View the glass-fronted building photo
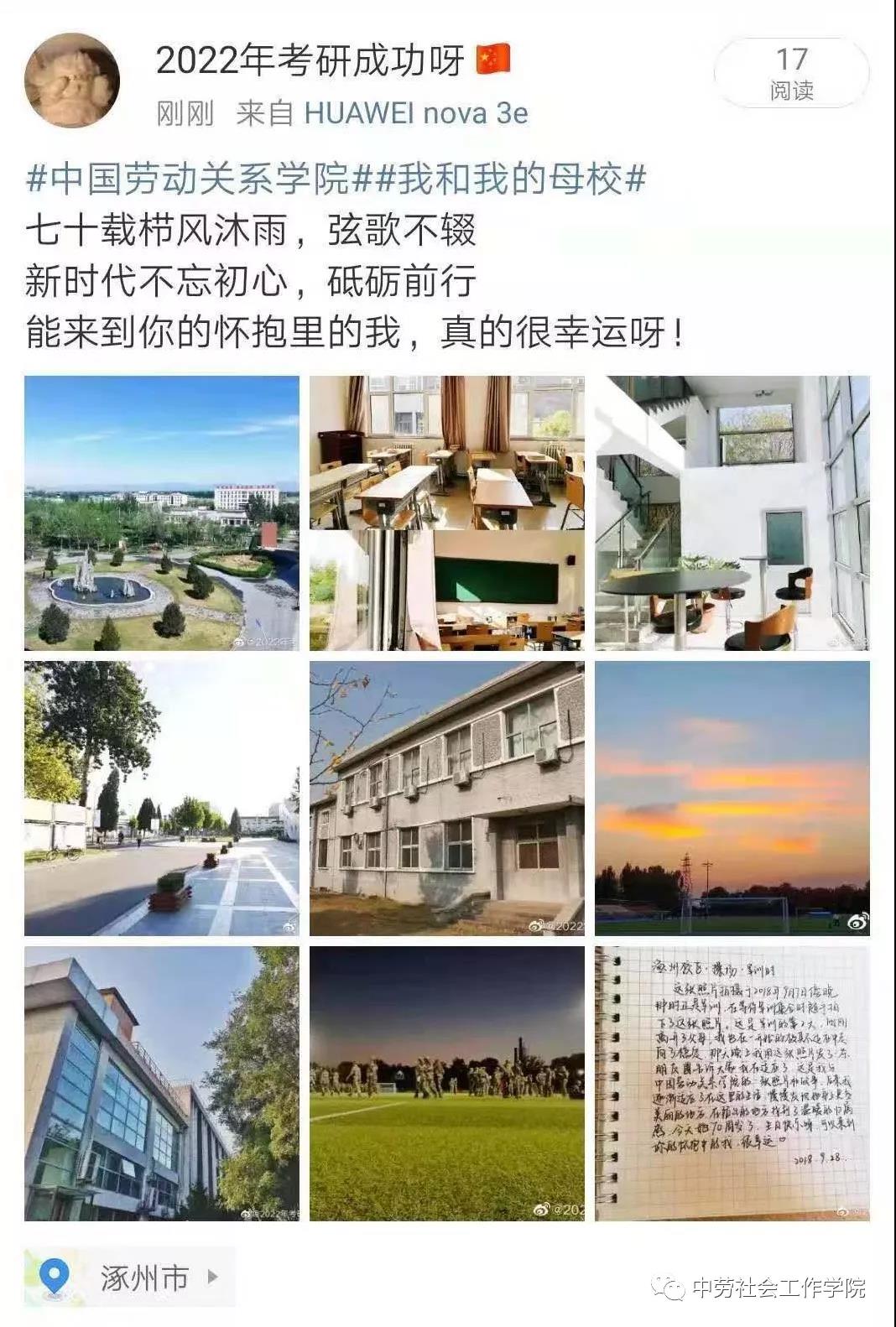The width and height of the screenshot is (896, 1327). [x=162, y=1083]
